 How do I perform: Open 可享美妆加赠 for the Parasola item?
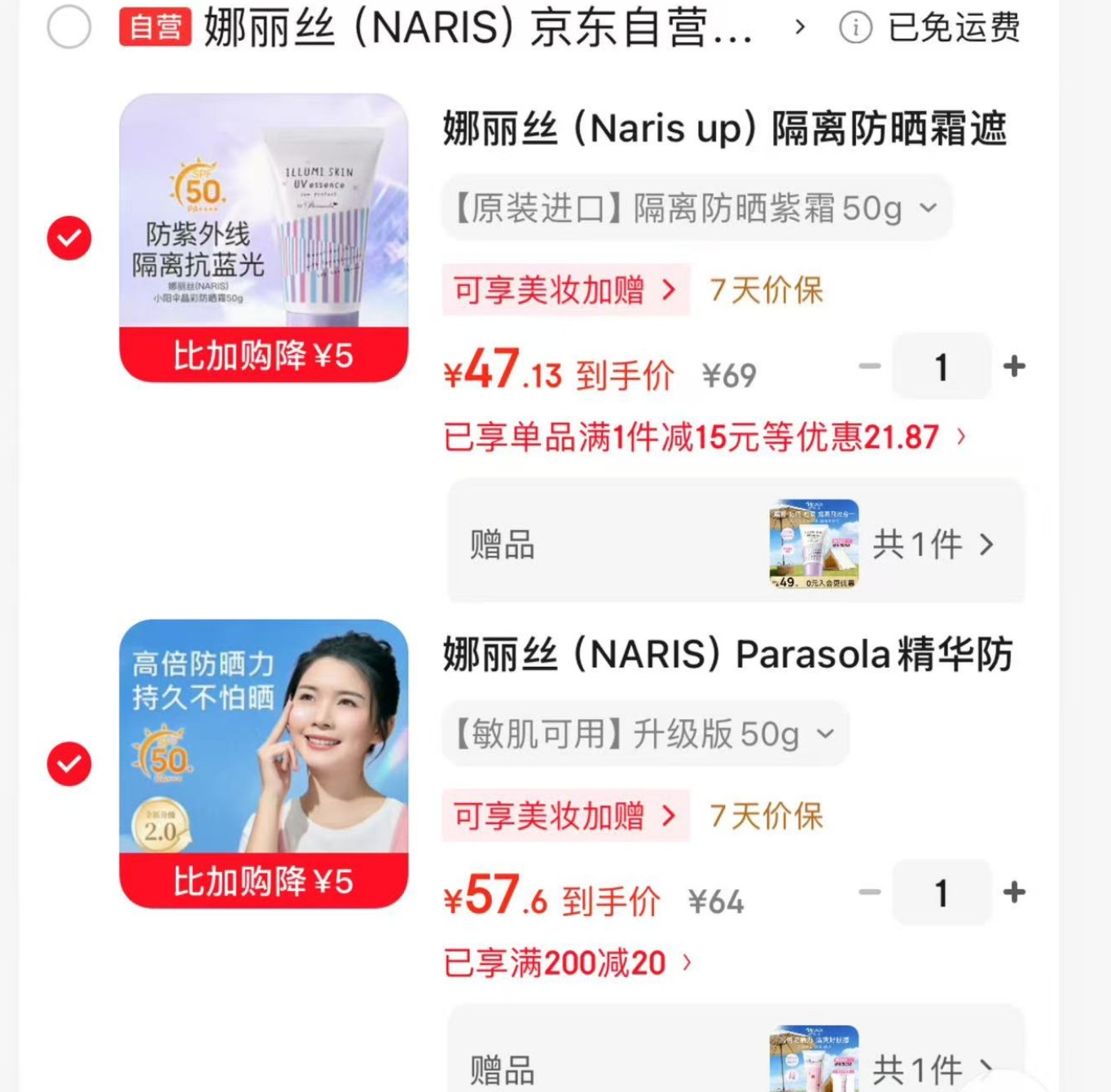coord(565,816)
